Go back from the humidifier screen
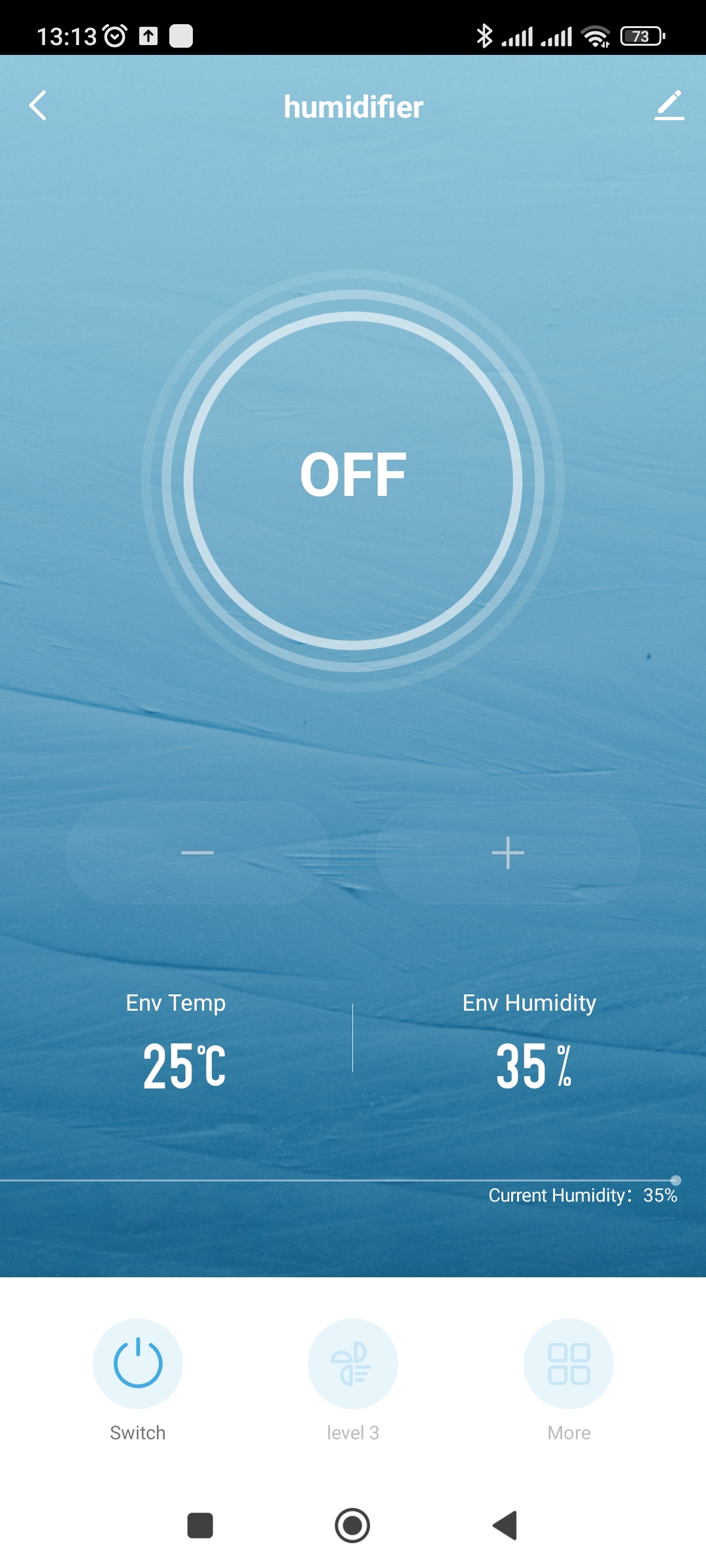This screenshot has width=706, height=1568. 38,106
